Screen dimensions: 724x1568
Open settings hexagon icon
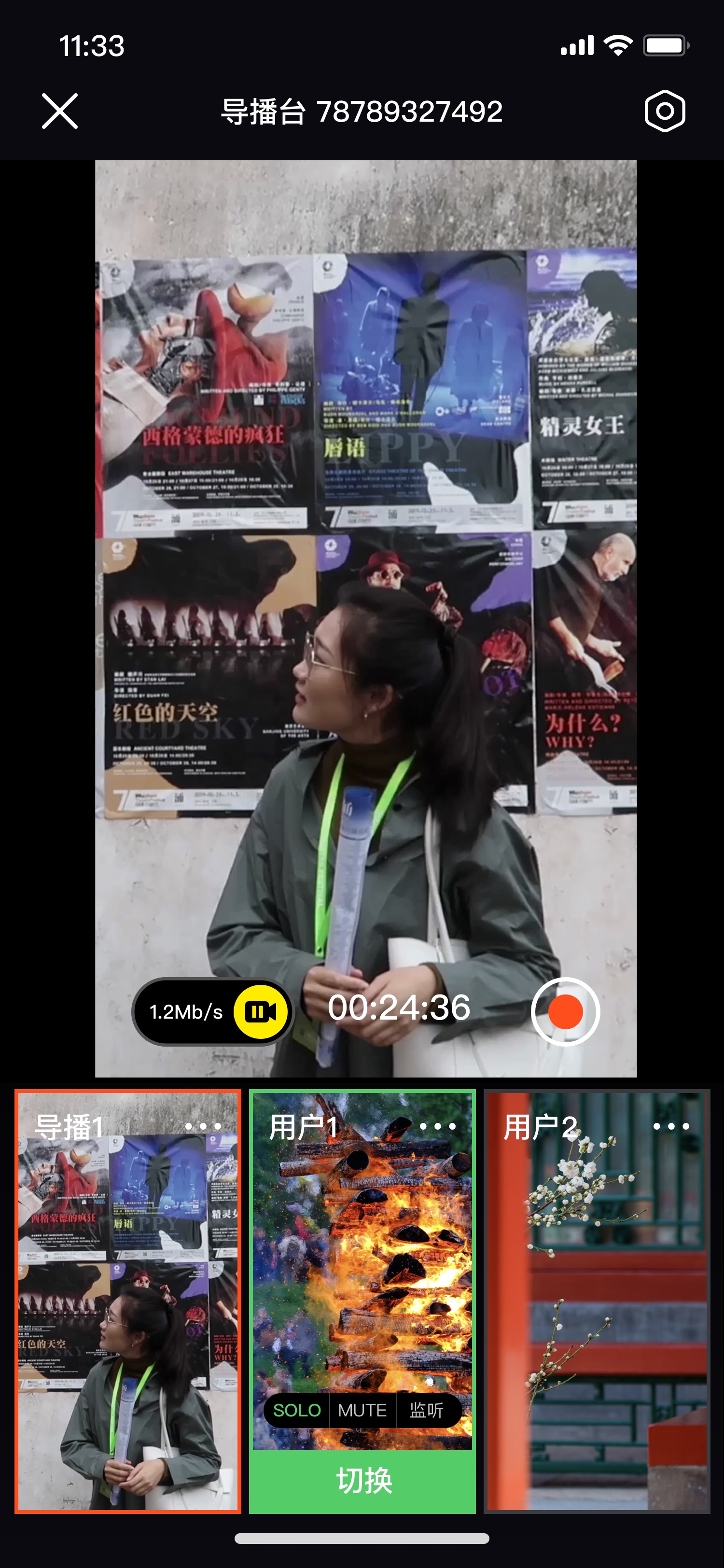coord(664,111)
